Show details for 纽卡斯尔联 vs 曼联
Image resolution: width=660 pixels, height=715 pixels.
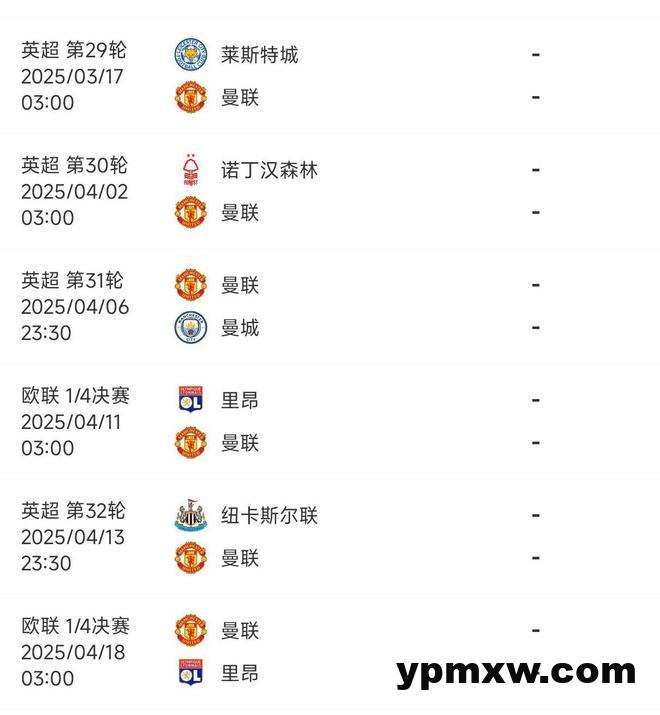click(330, 537)
